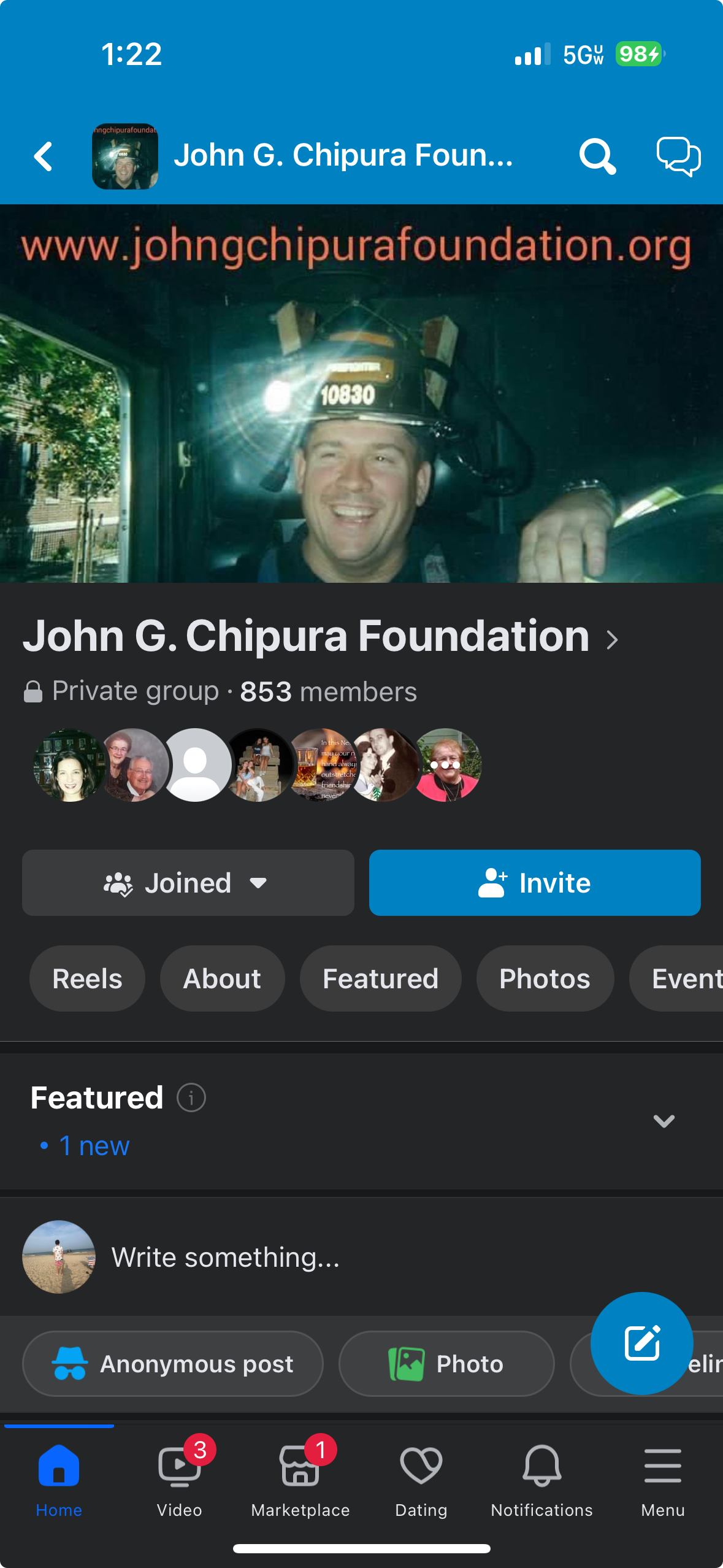Open the group chats icon
This screenshot has width=723, height=1568.
click(678, 156)
